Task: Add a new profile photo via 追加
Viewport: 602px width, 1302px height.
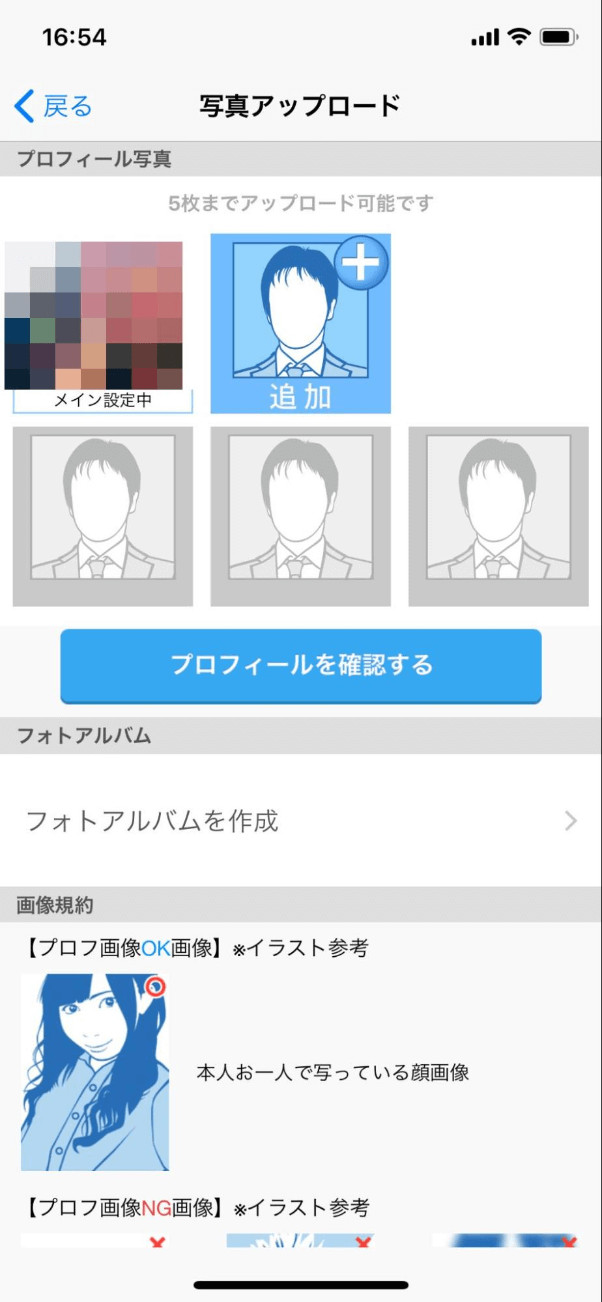Action: tap(300, 324)
